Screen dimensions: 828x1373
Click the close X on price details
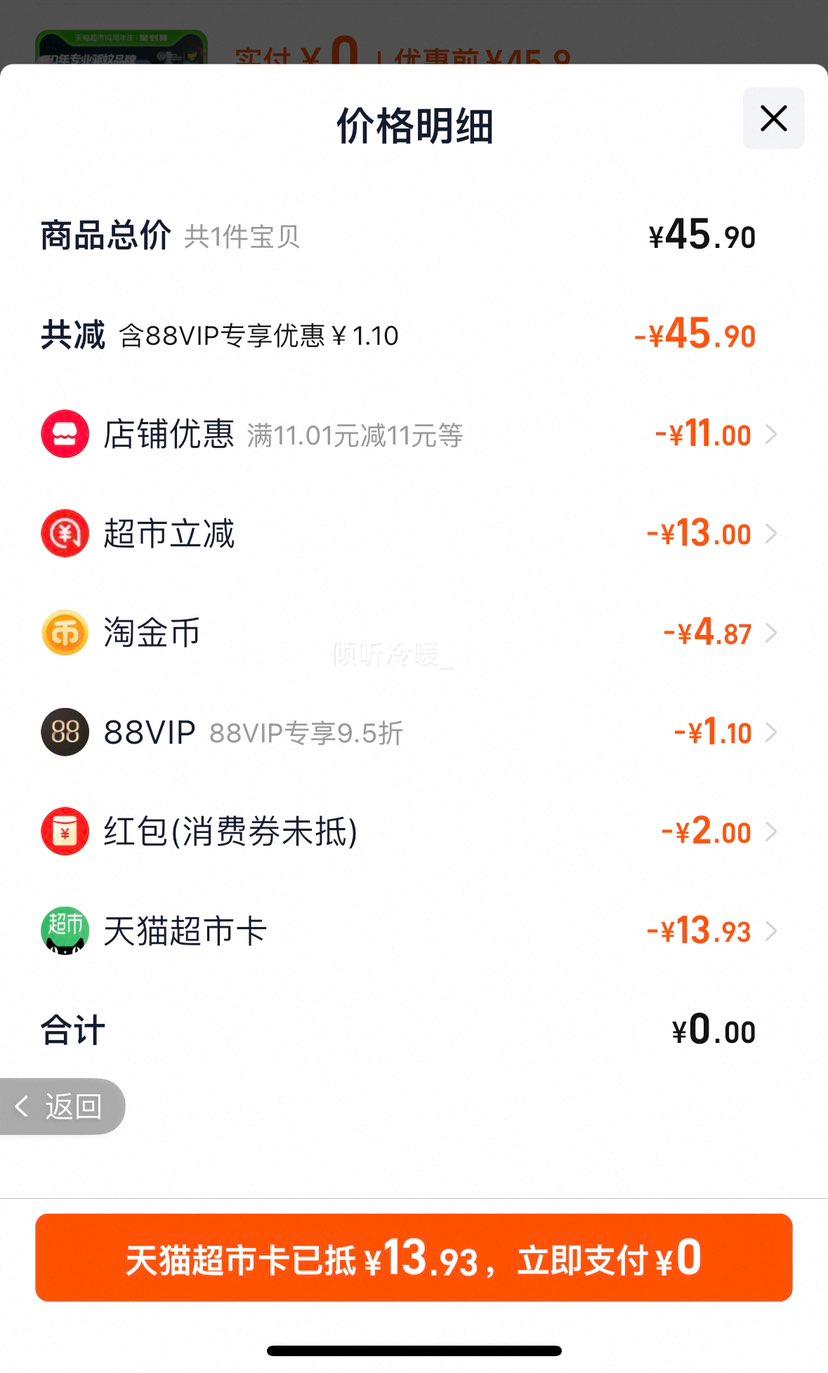tap(772, 119)
